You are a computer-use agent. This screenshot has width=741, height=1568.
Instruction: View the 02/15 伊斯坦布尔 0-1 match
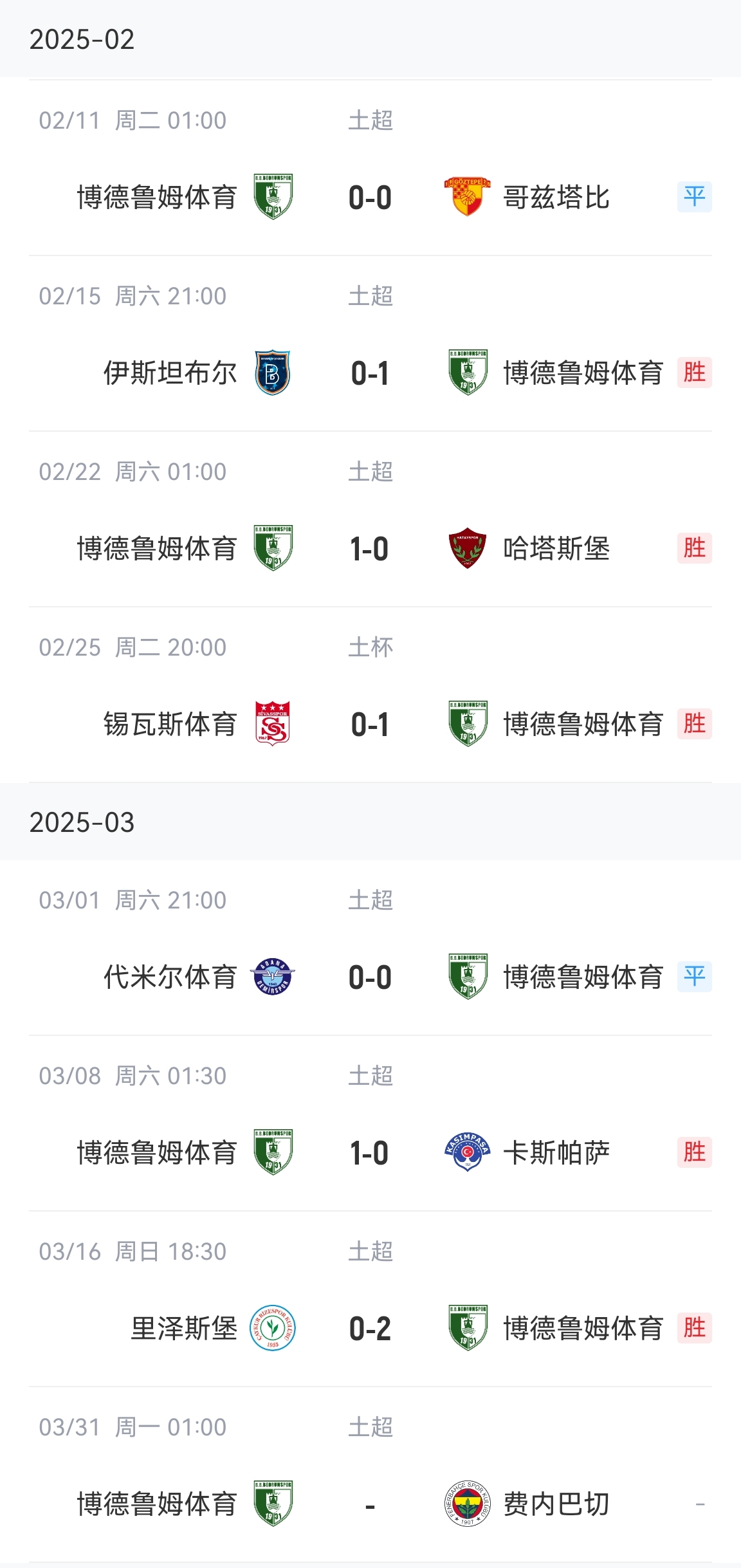coord(370,373)
